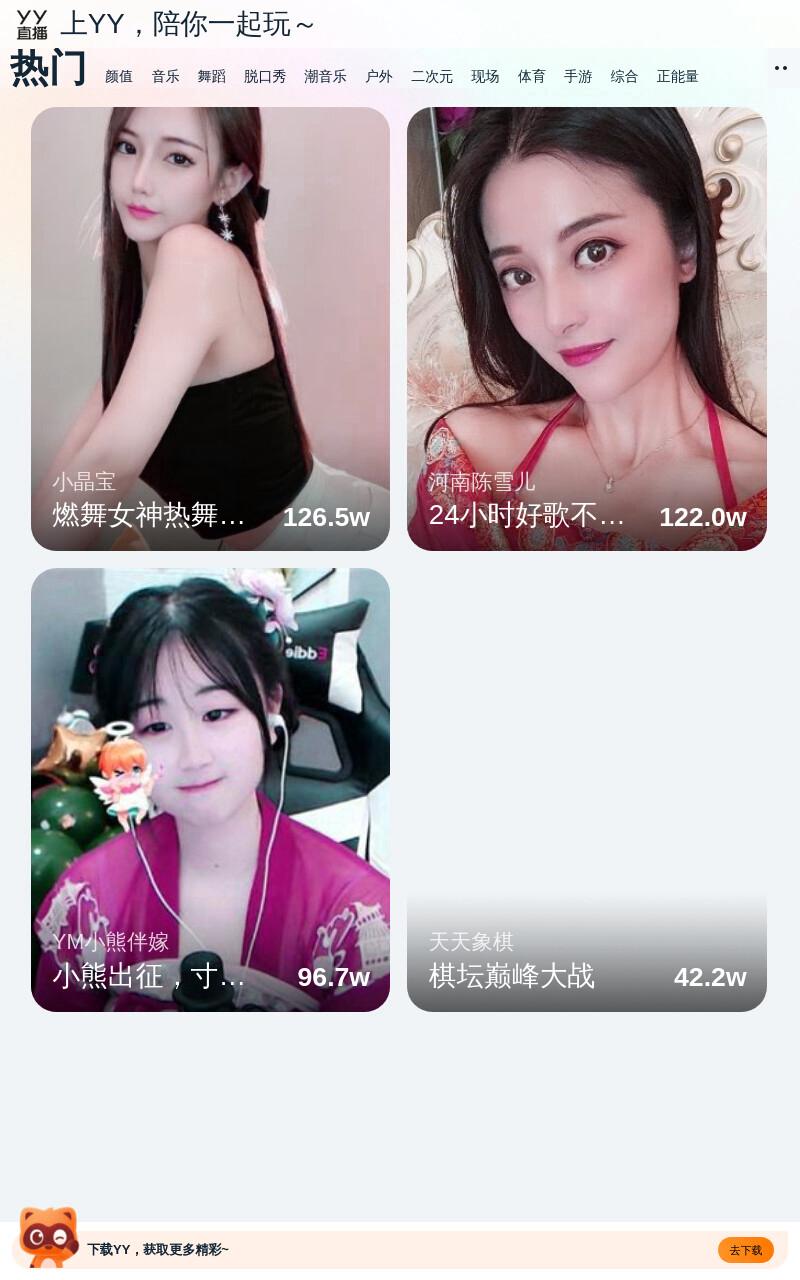
Task: Switch to 脱口秀 category
Action: (x=265, y=77)
